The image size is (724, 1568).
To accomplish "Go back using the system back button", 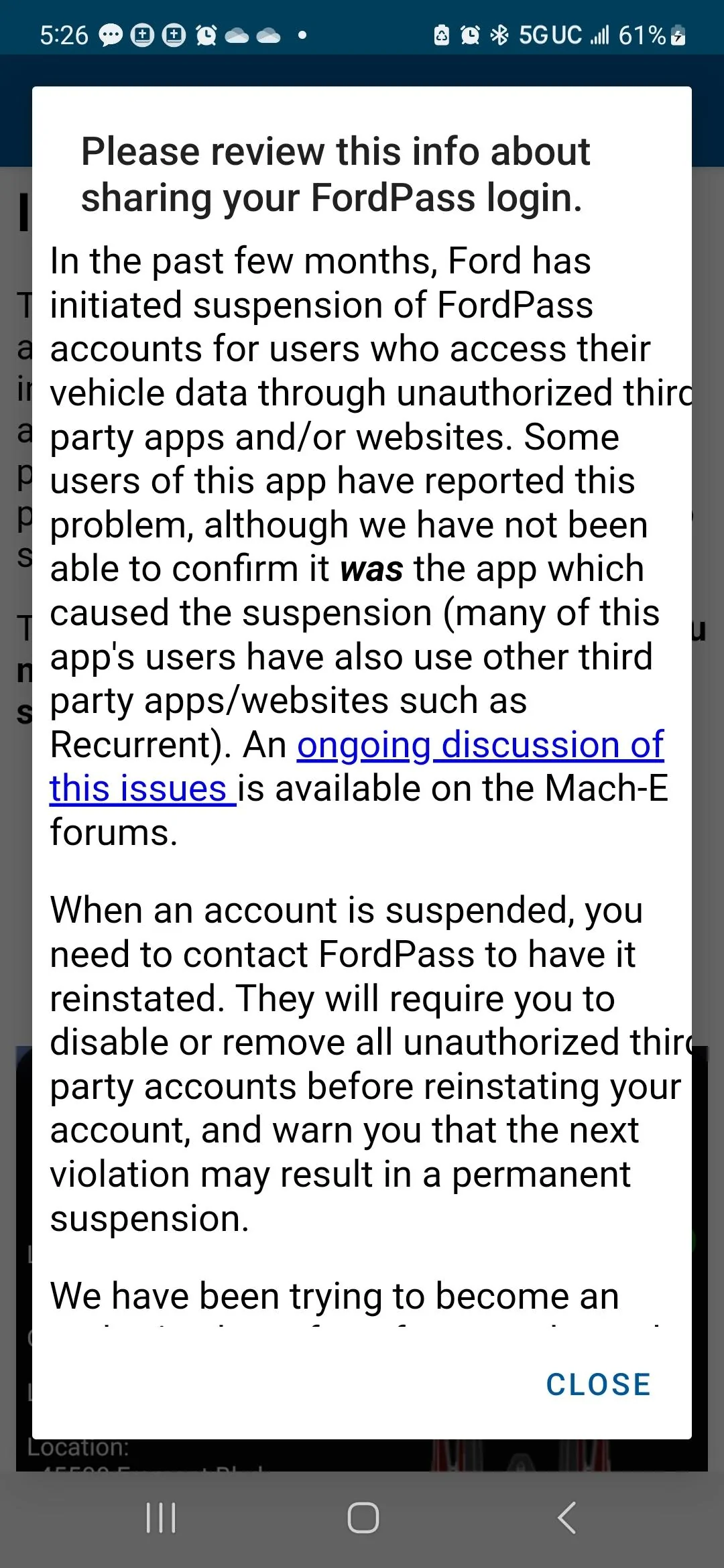I will coord(566,1517).
